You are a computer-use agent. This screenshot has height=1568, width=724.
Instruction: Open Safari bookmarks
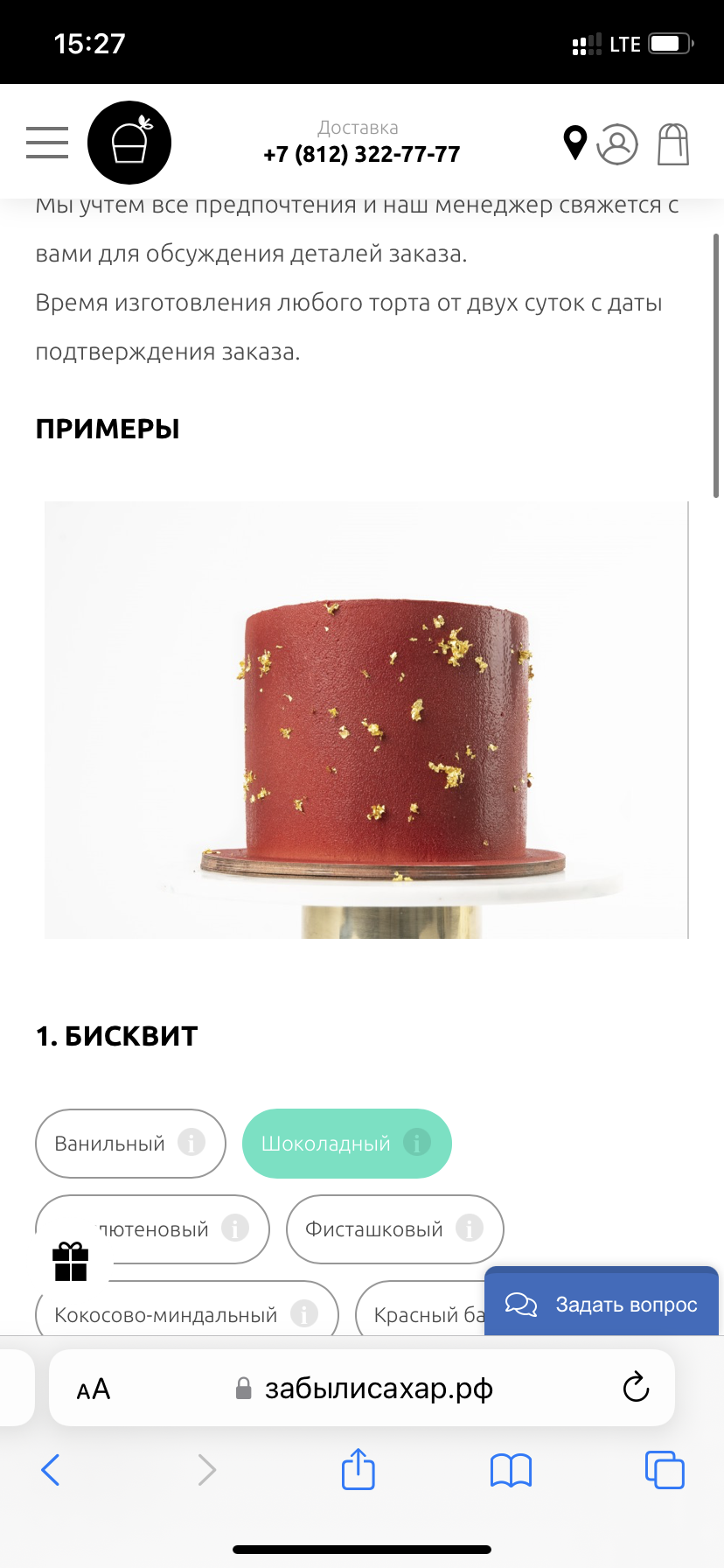(511, 1470)
